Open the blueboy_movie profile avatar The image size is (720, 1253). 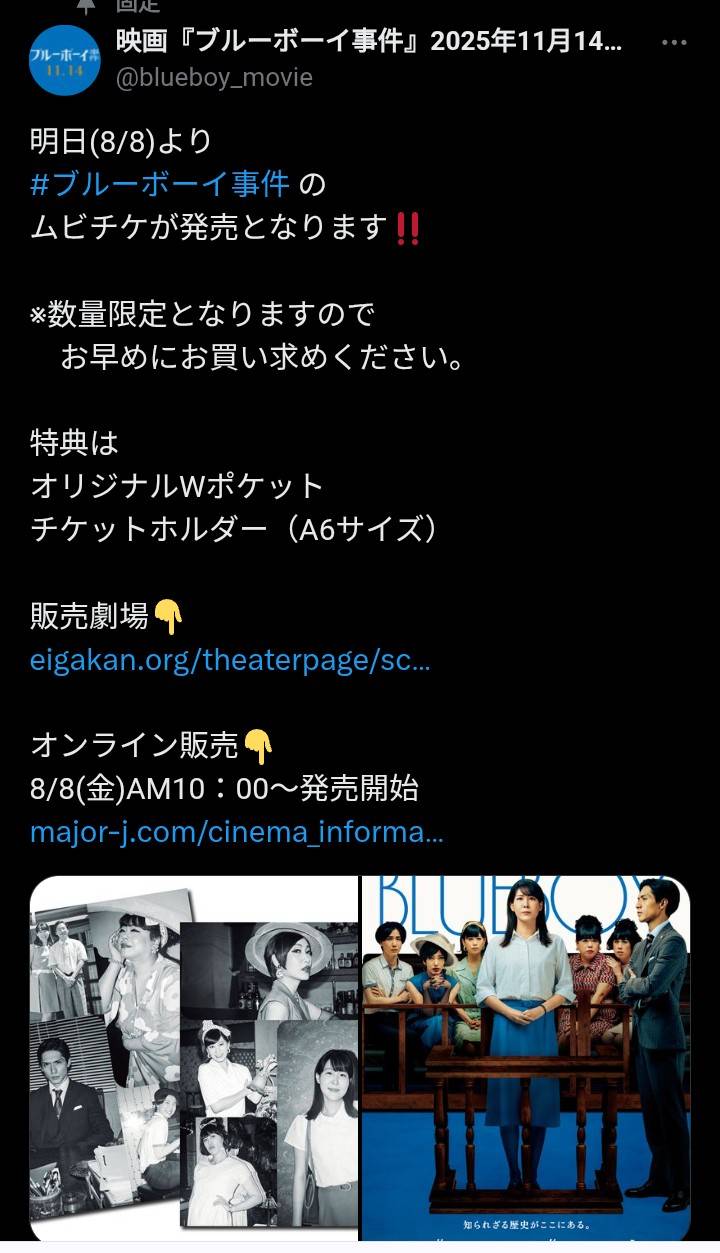coord(62,60)
